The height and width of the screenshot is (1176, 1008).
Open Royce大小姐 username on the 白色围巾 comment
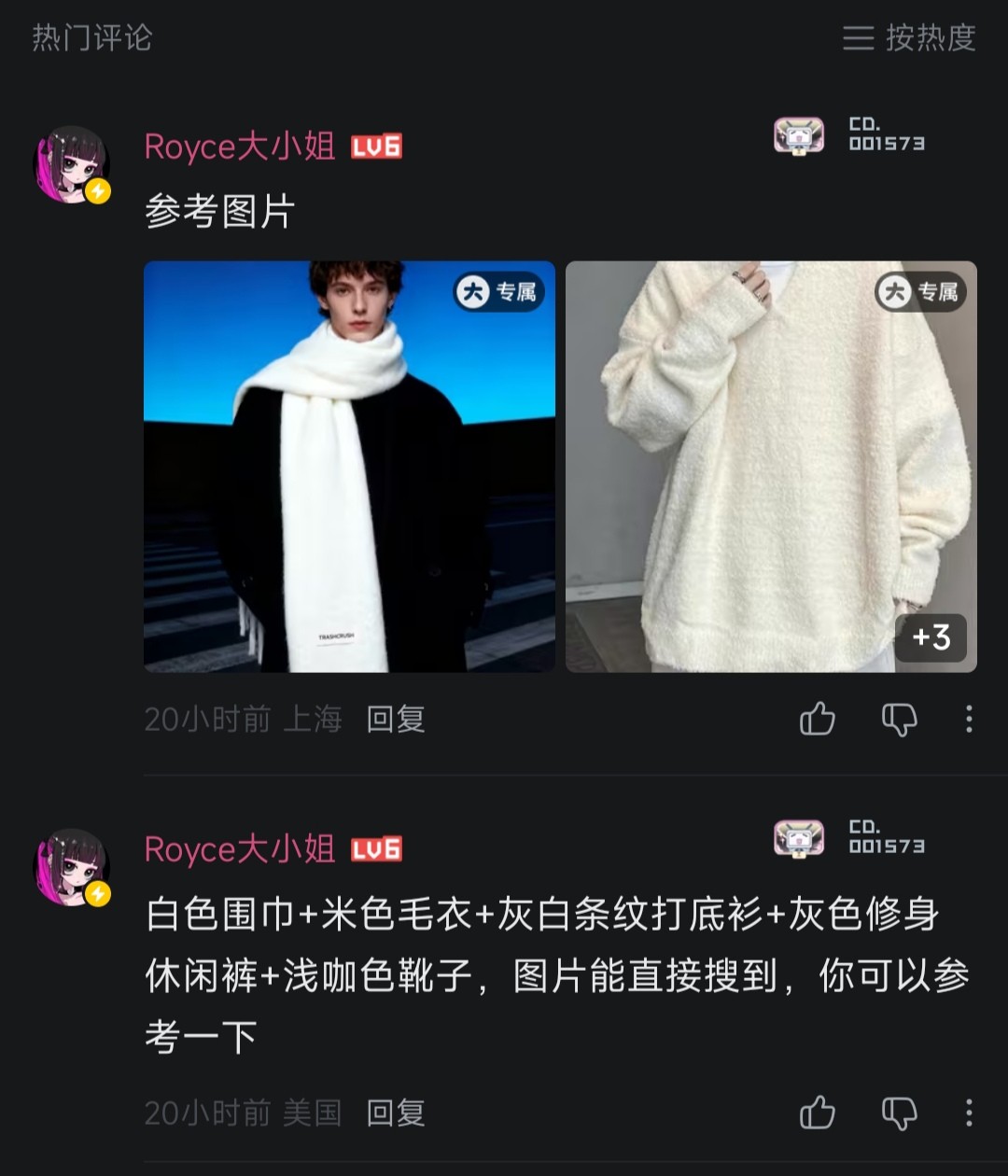click(240, 849)
